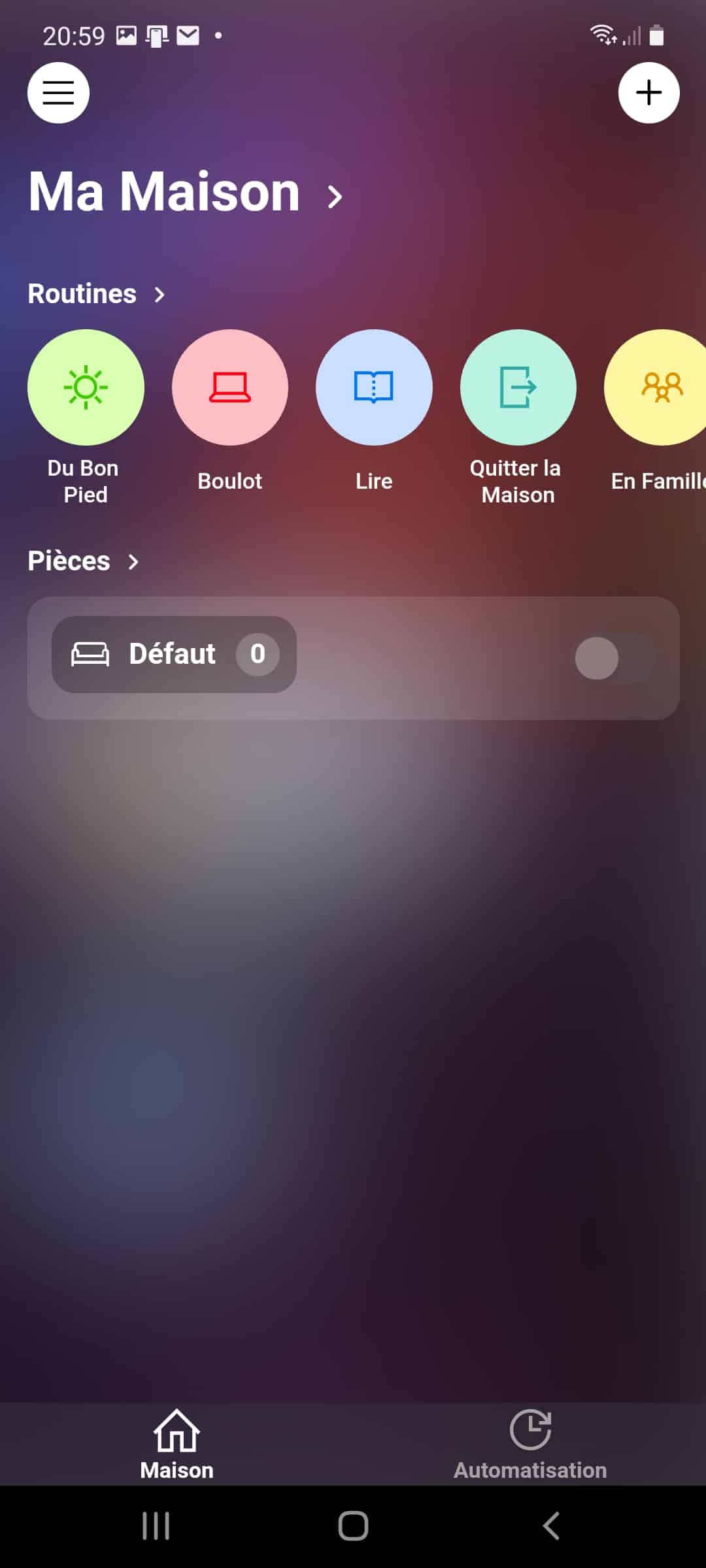The width and height of the screenshot is (706, 1568).
Task: Go back with the system back button
Action: tap(551, 1526)
